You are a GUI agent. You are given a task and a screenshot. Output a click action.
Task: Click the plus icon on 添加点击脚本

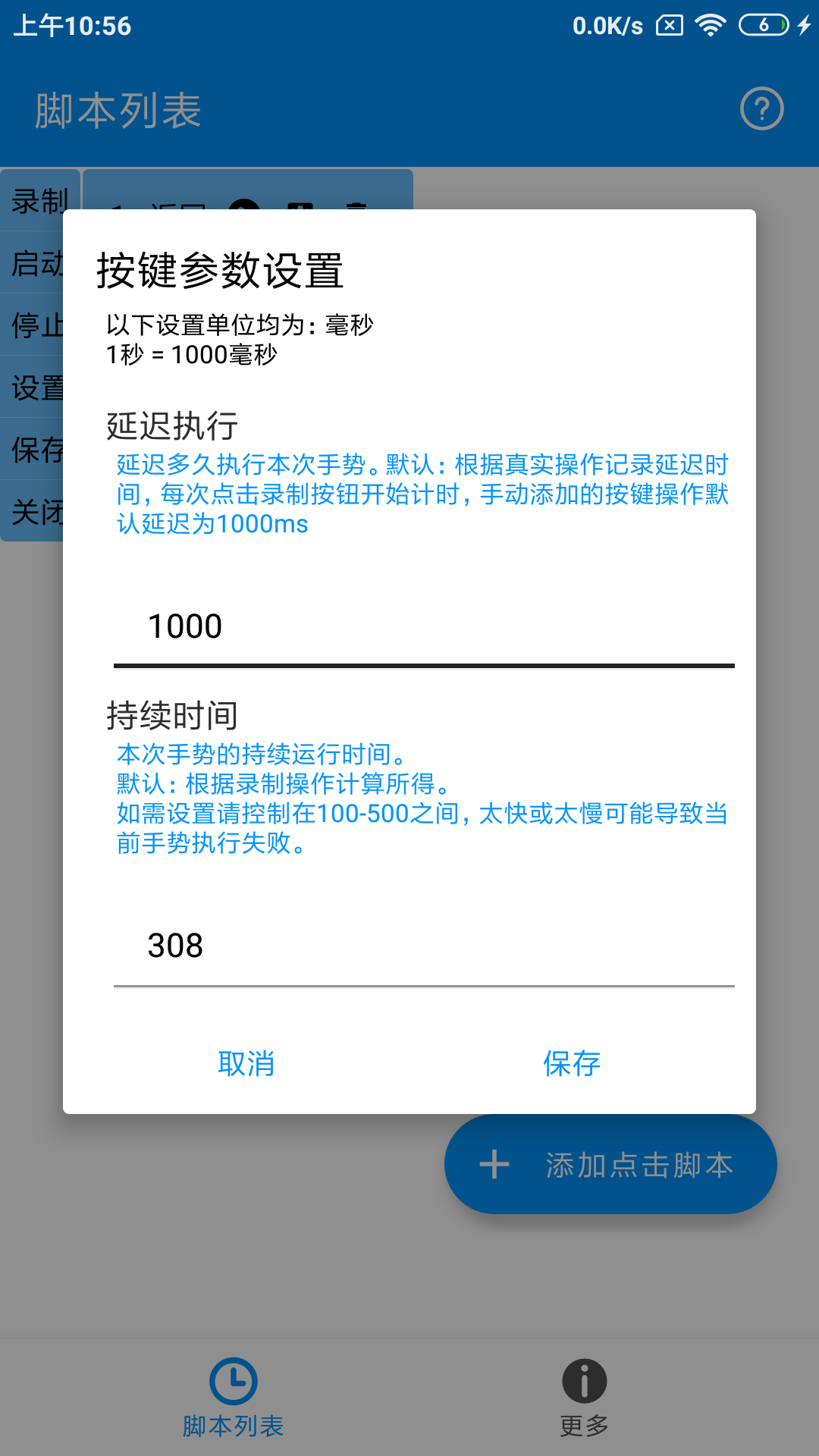point(494,1164)
